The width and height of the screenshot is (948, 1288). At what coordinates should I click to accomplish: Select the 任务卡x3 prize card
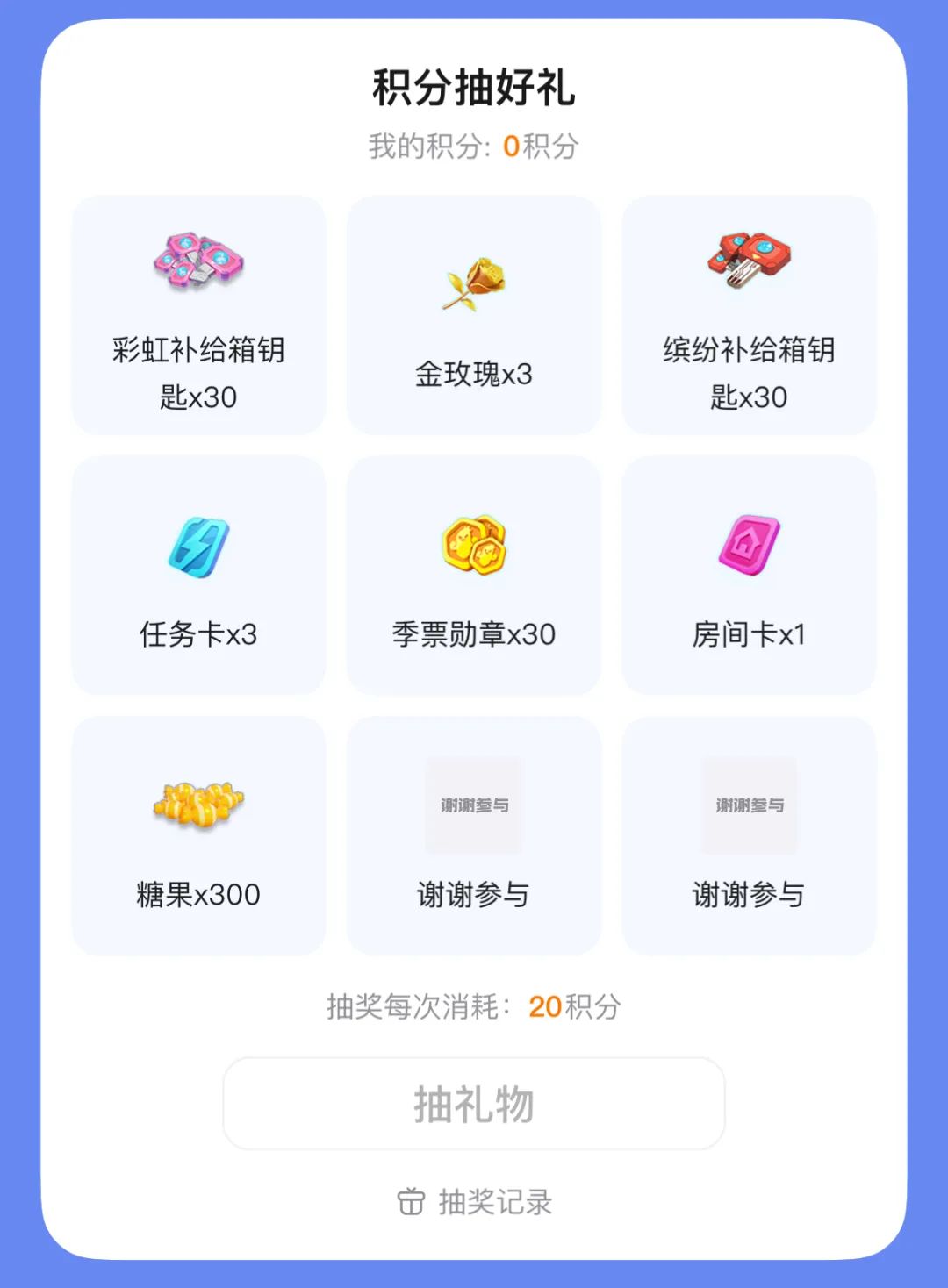[197, 575]
